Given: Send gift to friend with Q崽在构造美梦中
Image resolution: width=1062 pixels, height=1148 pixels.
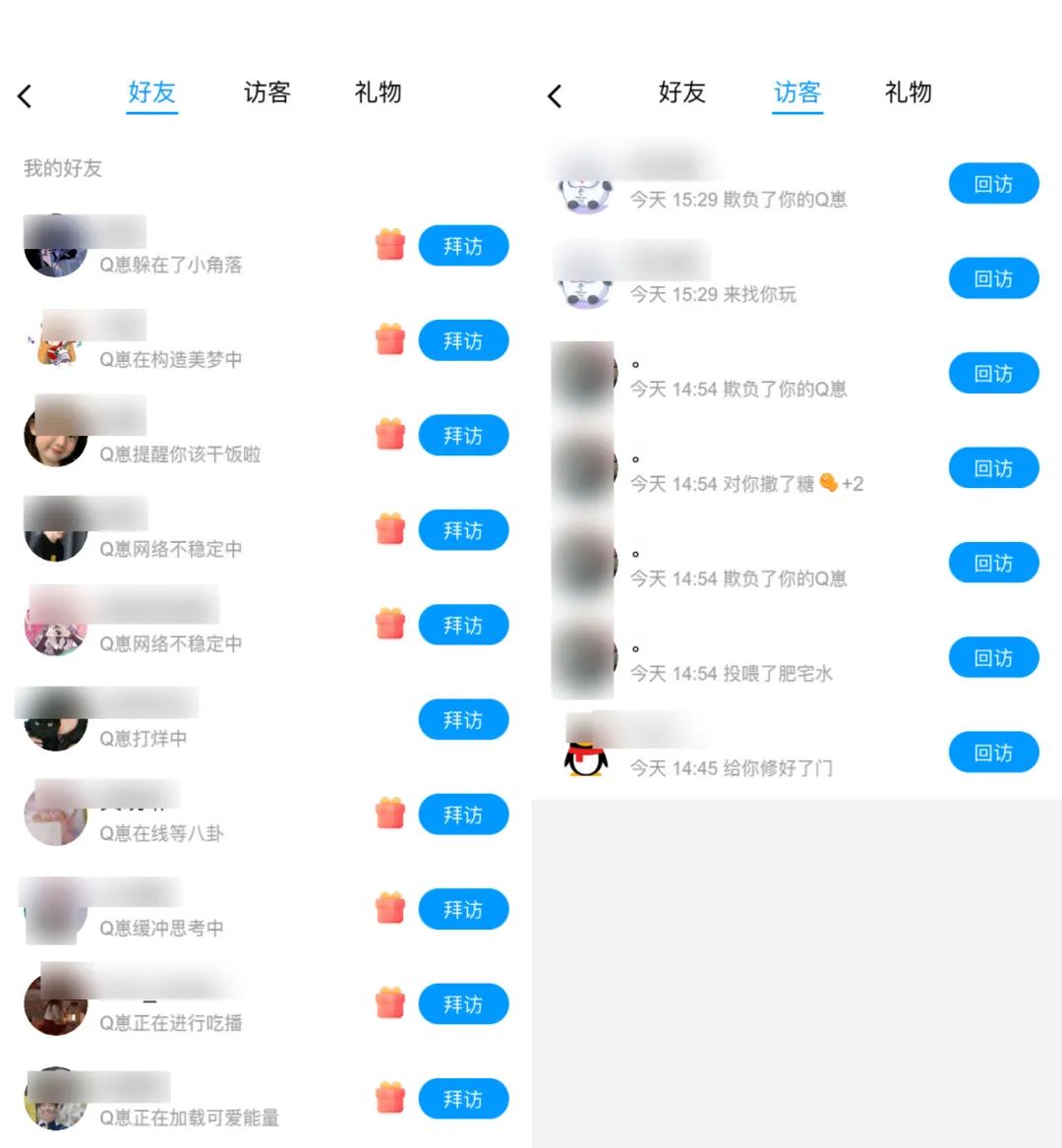Looking at the screenshot, I should (x=390, y=340).
